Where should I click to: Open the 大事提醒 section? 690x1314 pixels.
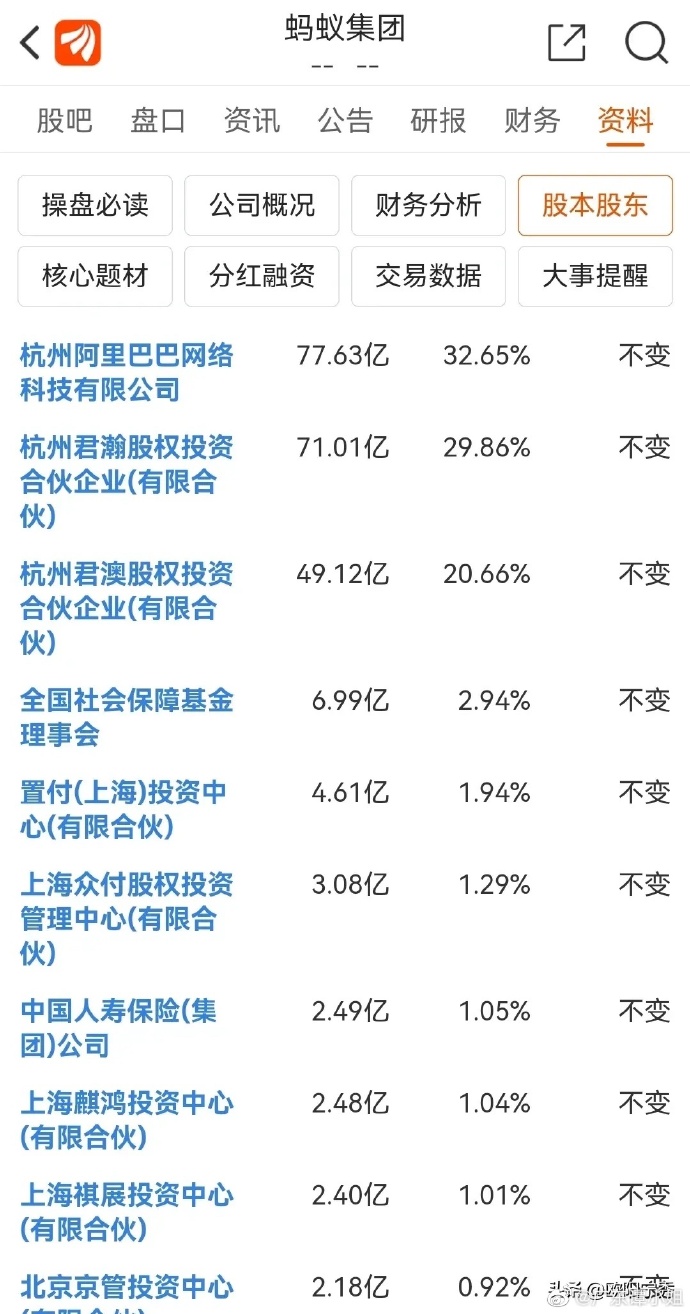point(595,276)
